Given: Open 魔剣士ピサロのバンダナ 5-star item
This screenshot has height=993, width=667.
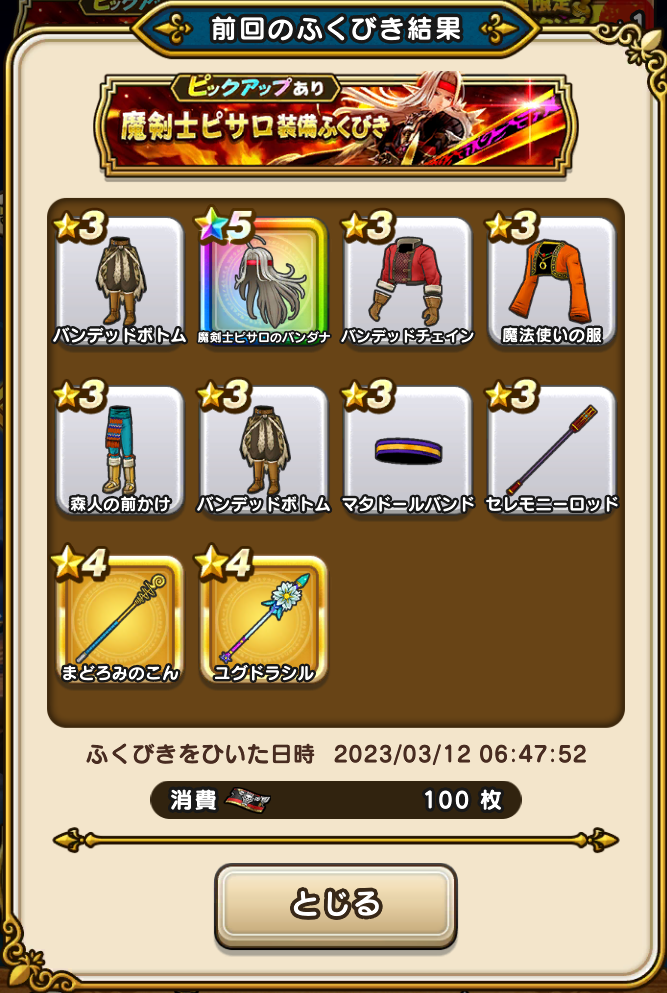Looking at the screenshot, I should pos(263,282).
